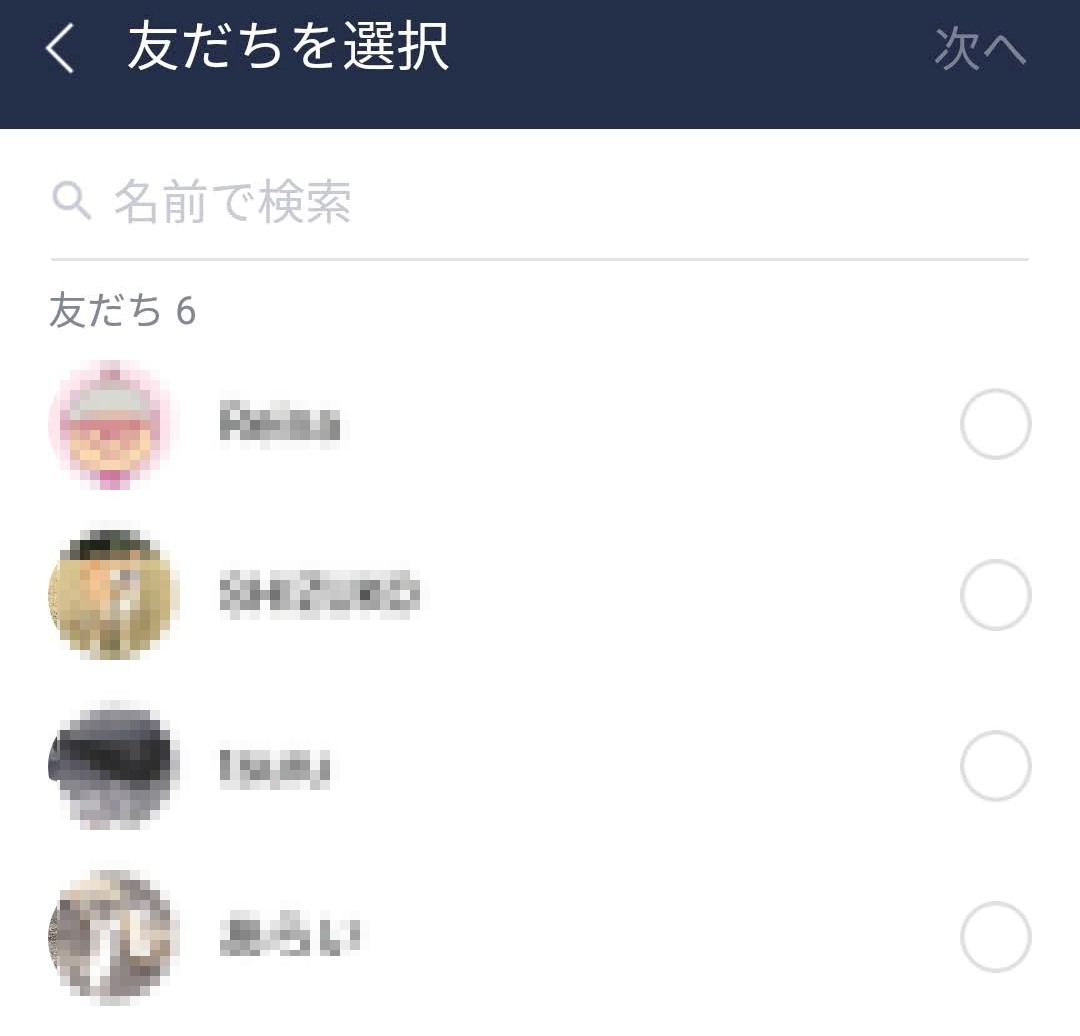Pick the friend with the dark gray avatar
The height and width of the screenshot is (1036, 1080).
click(x=995, y=766)
